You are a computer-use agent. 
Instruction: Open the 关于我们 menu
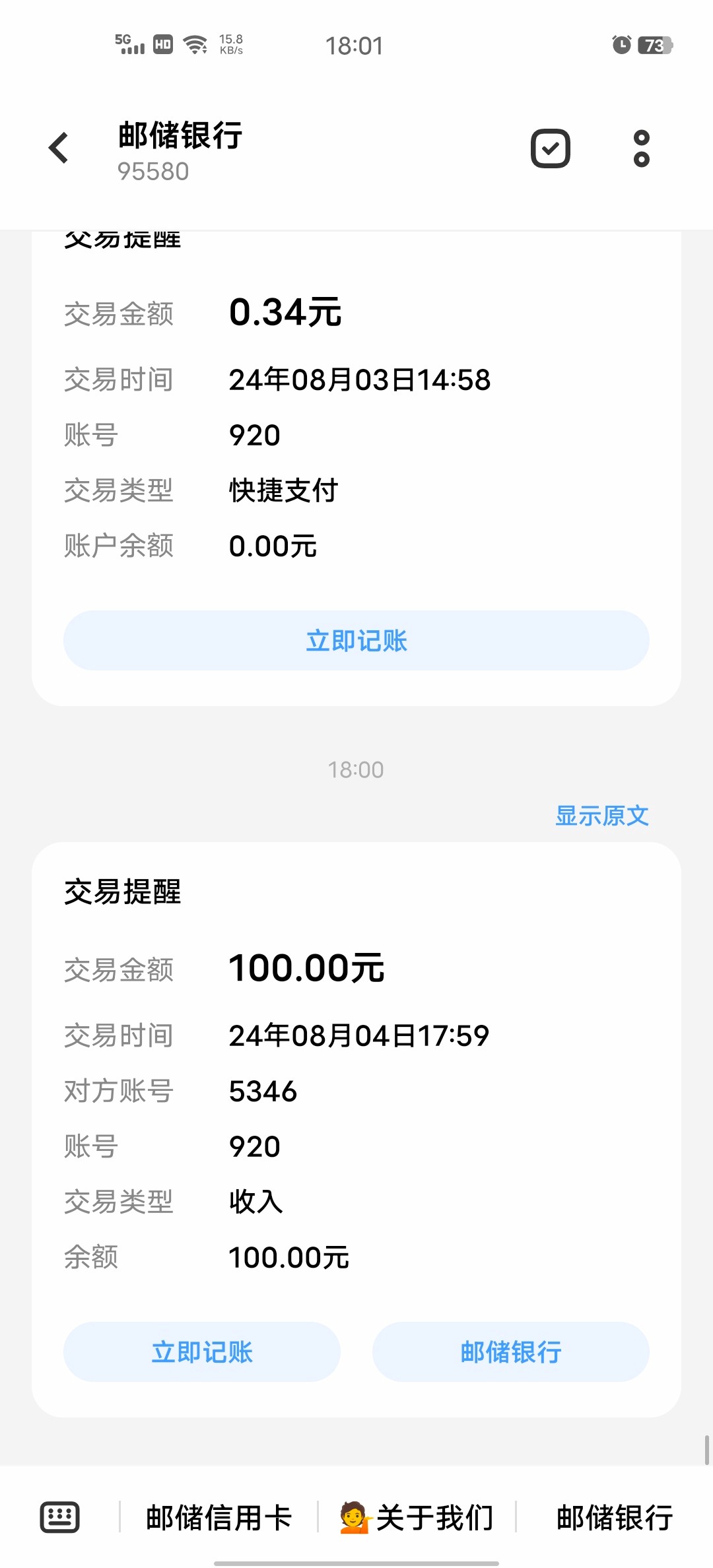(417, 1517)
